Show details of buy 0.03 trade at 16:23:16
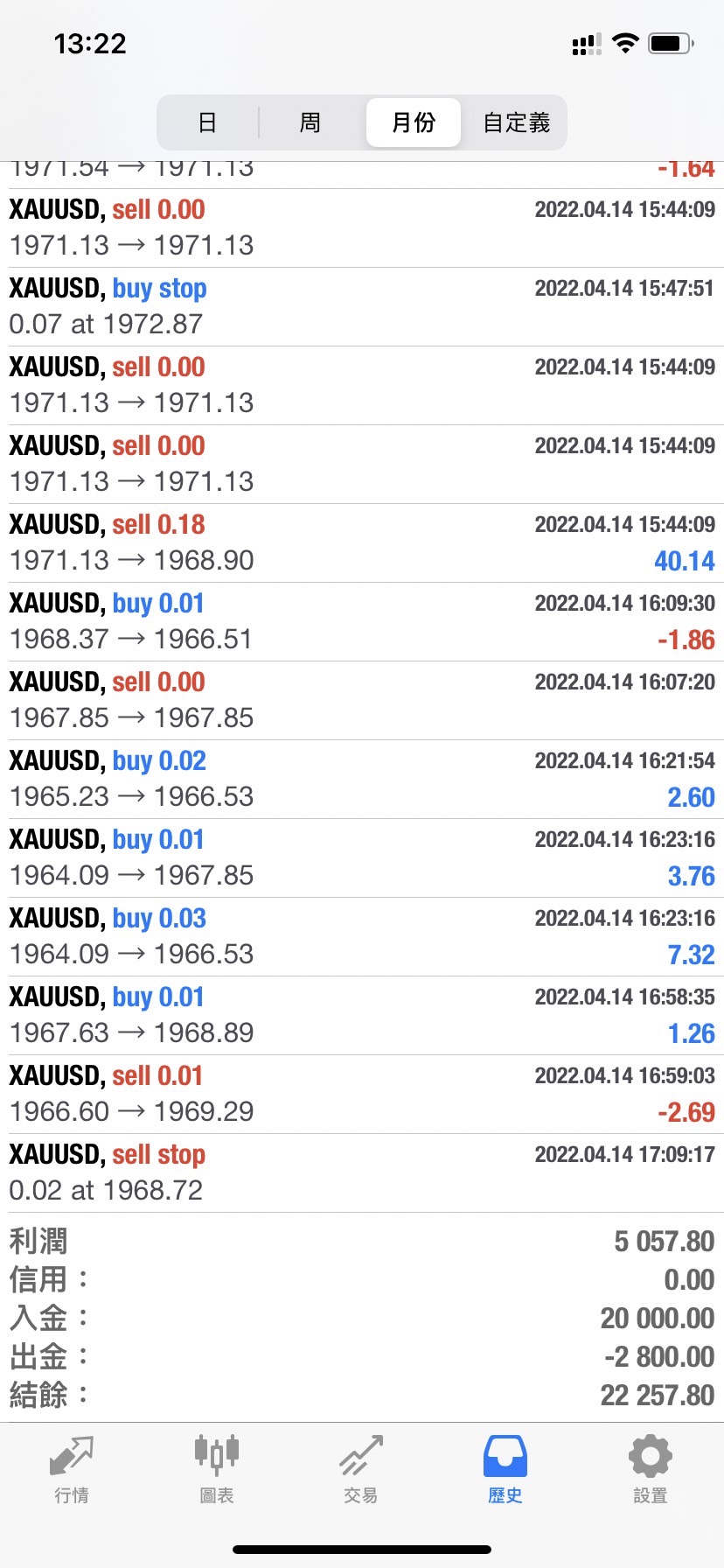The height and width of the screenshot is (1568, 724). [362, 936]
